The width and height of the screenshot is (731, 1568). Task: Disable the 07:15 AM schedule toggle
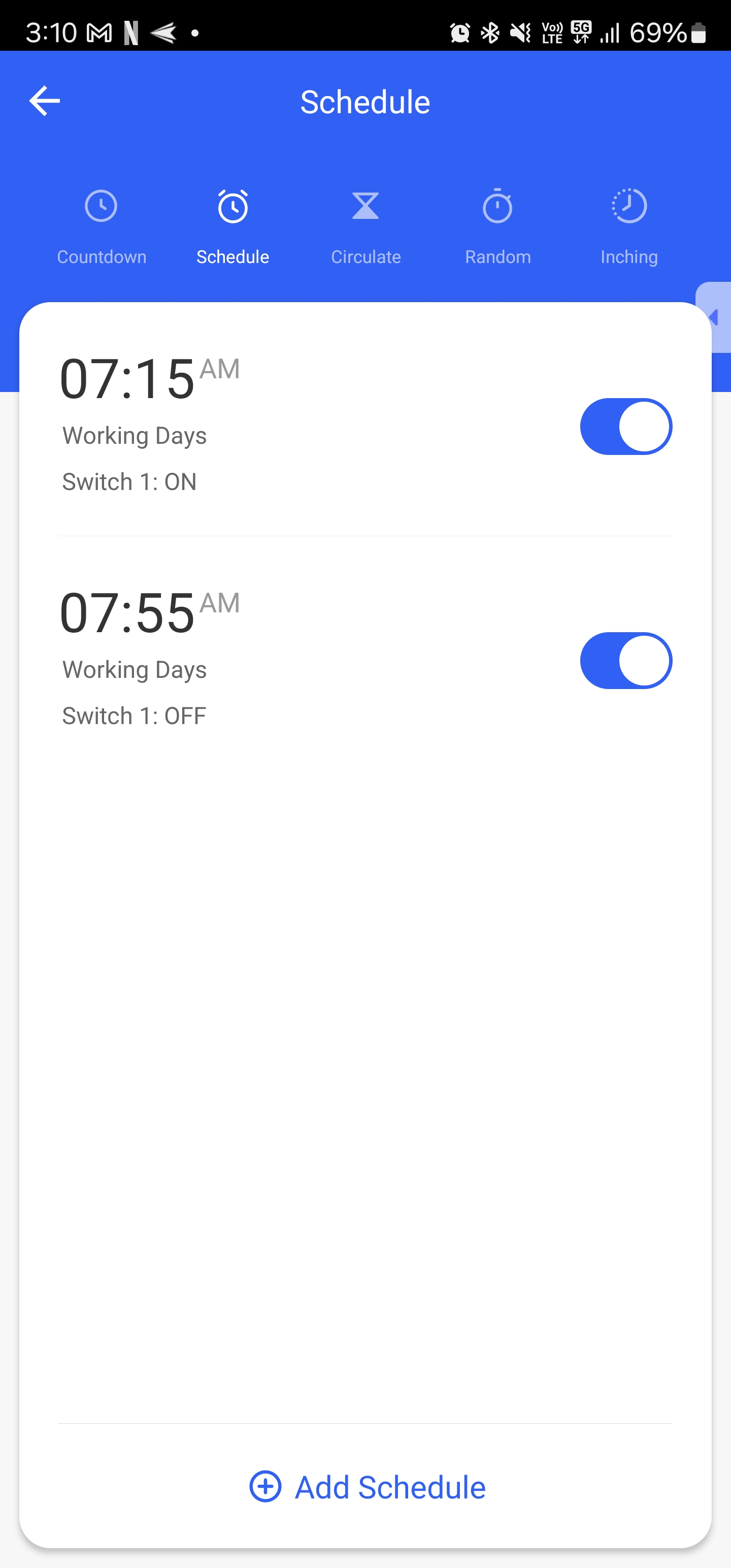[625, 427]
